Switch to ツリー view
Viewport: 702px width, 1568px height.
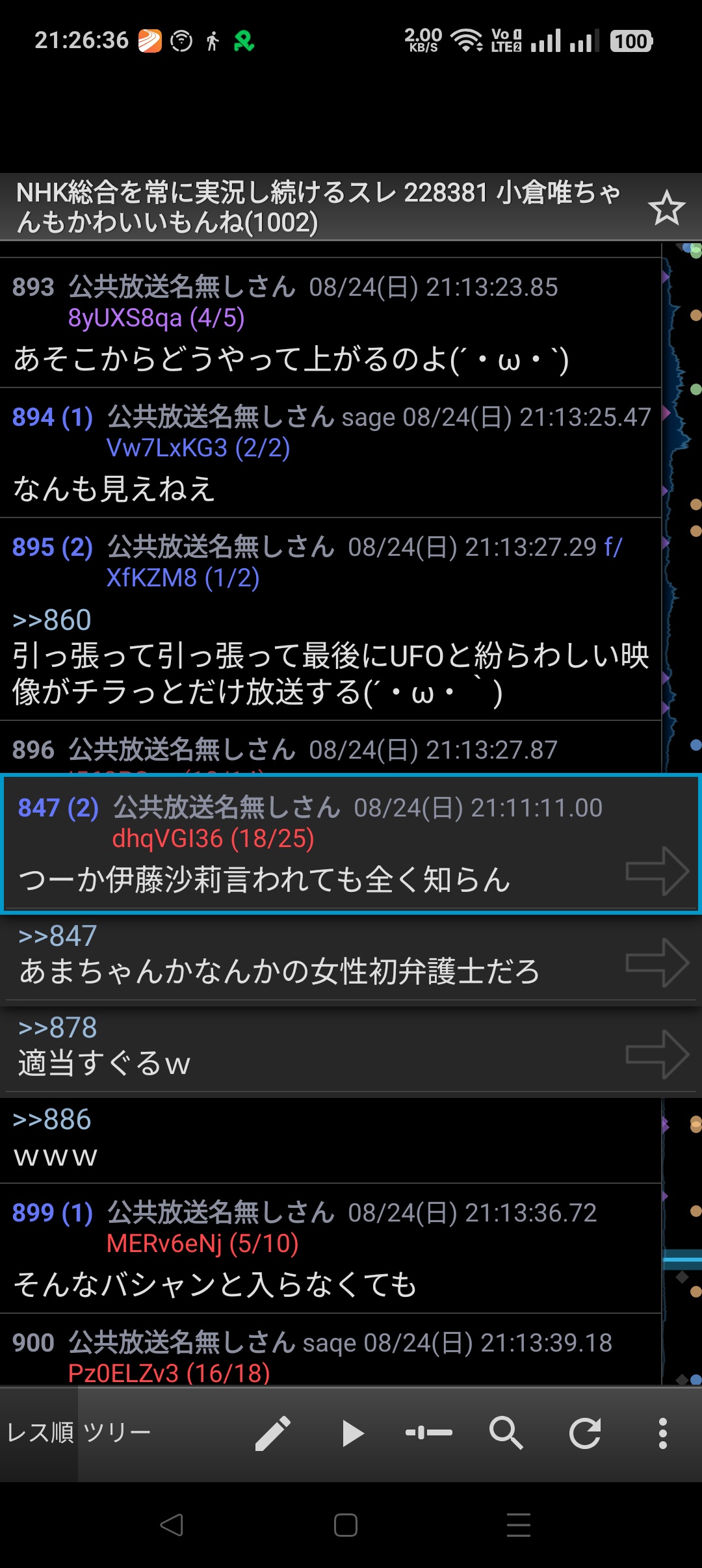coord(117,1432)
